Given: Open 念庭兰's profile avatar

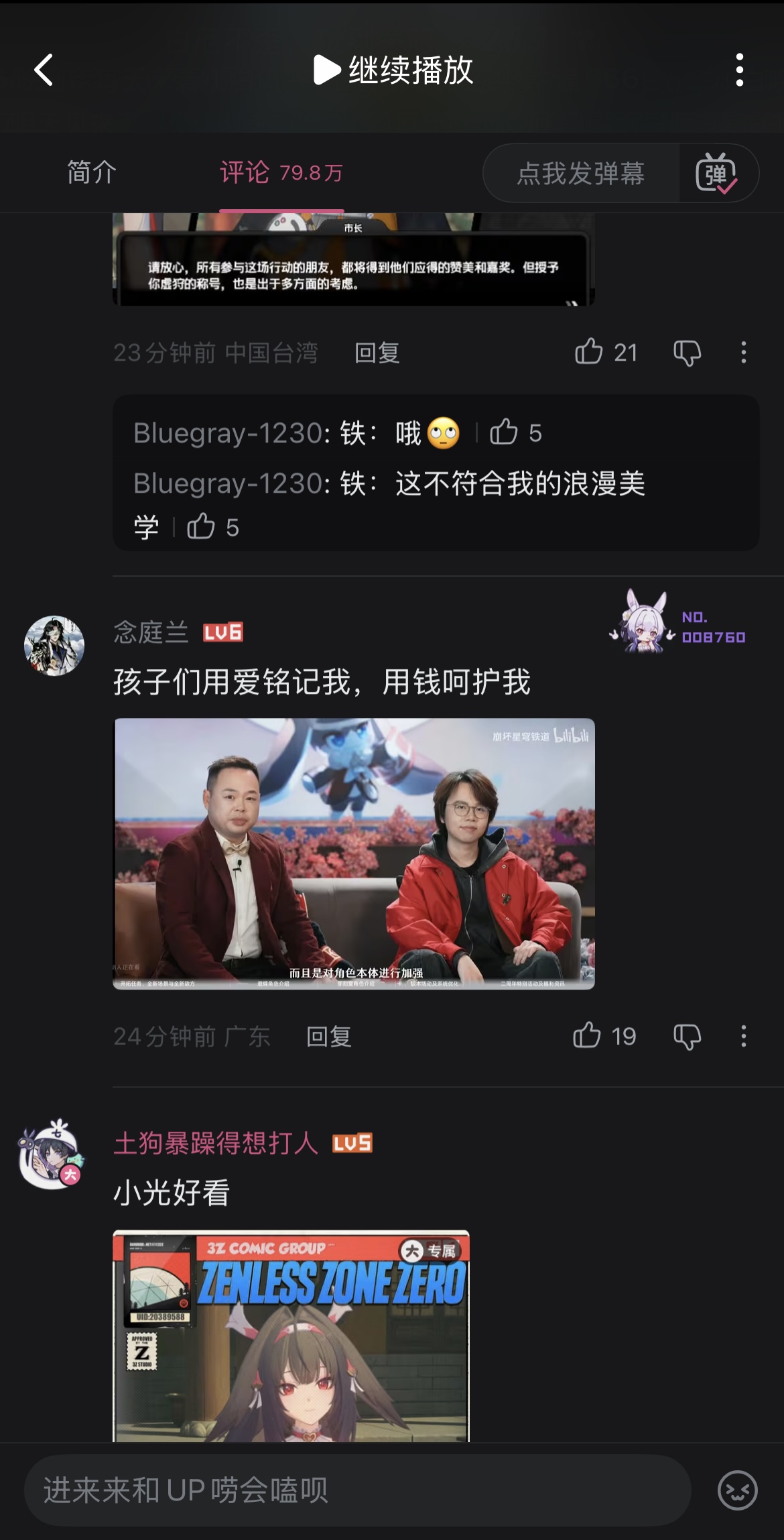Looking at the screenshot, I should 54,646.
